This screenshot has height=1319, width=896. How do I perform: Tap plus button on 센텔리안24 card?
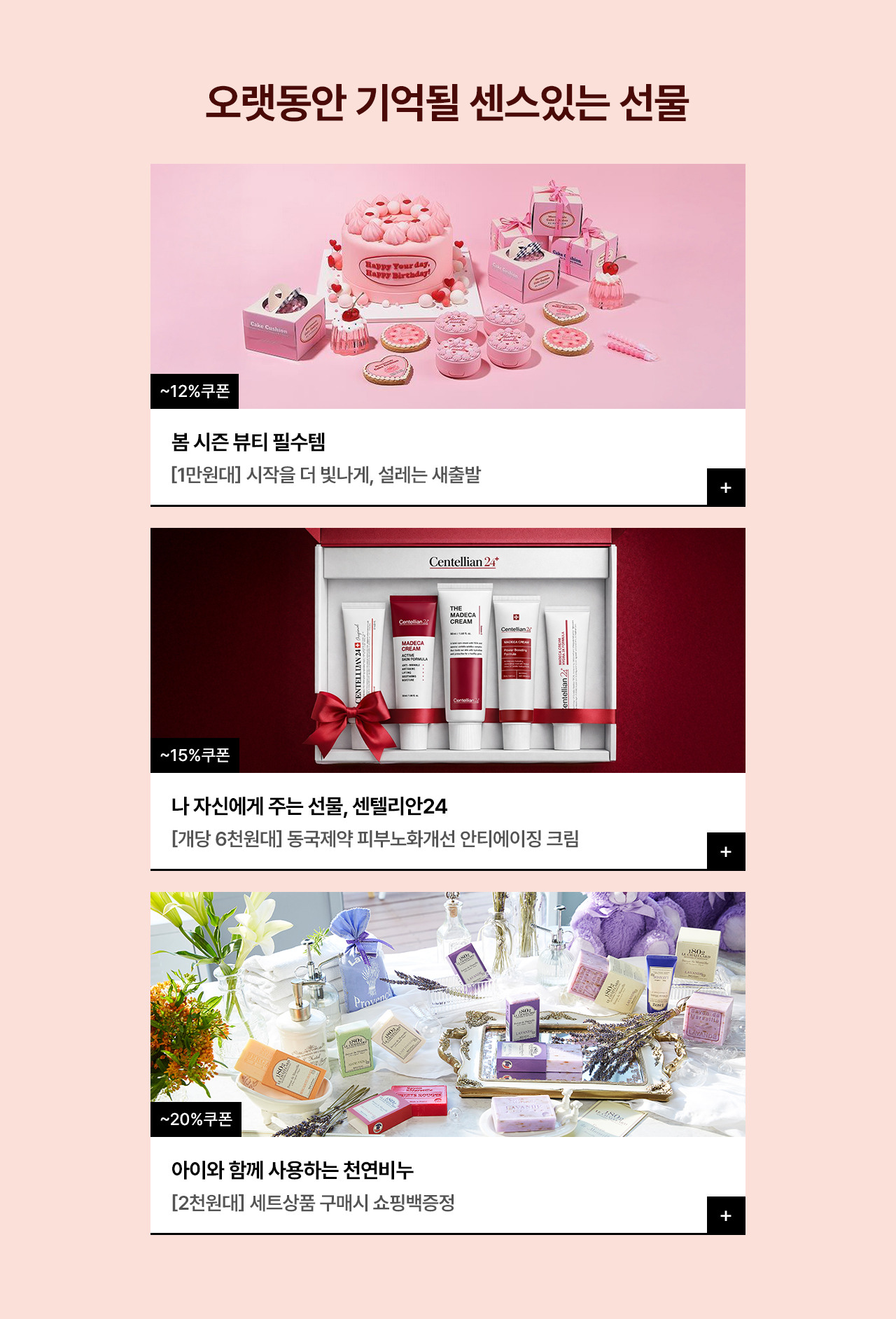[726, 851]
